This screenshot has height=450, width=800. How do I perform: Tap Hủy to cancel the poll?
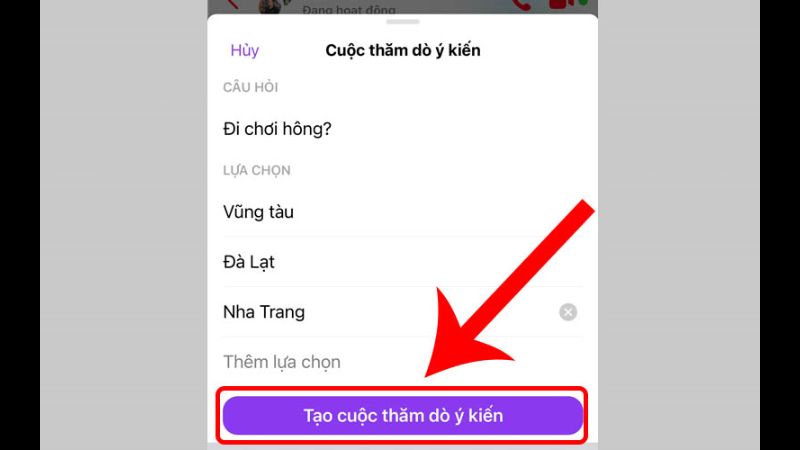244,50
